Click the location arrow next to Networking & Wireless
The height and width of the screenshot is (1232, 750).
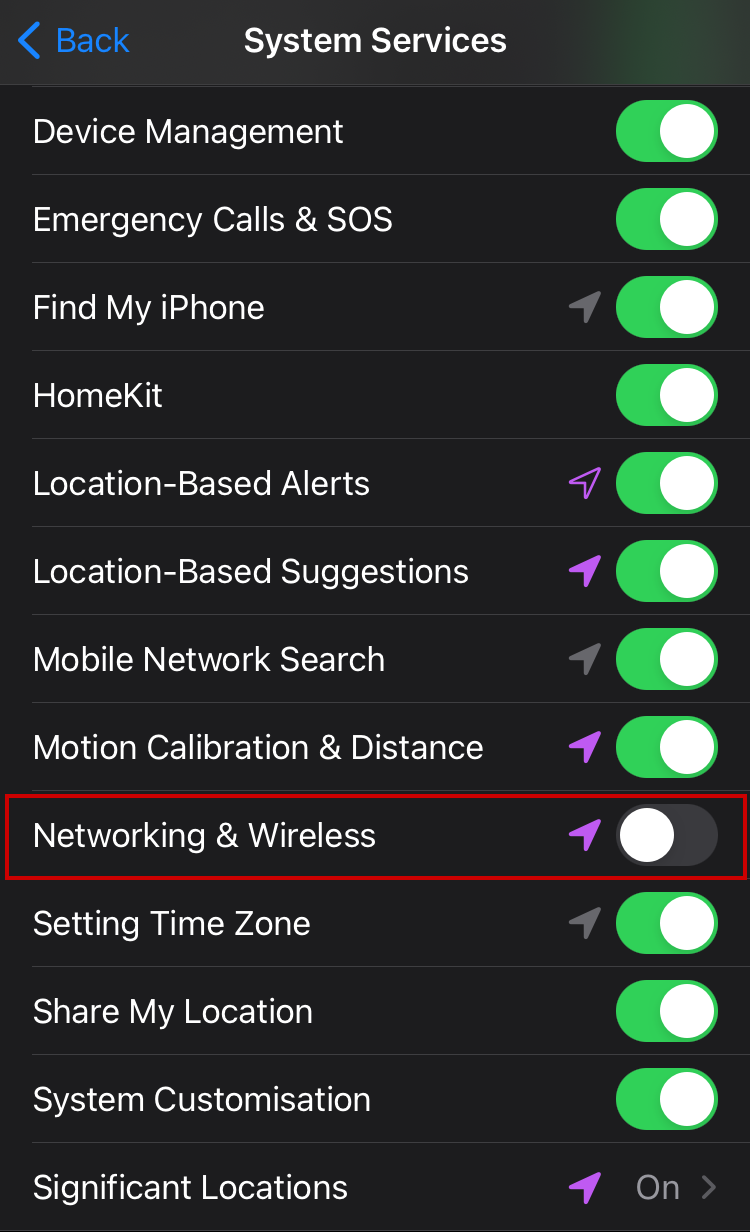[584, 835]
